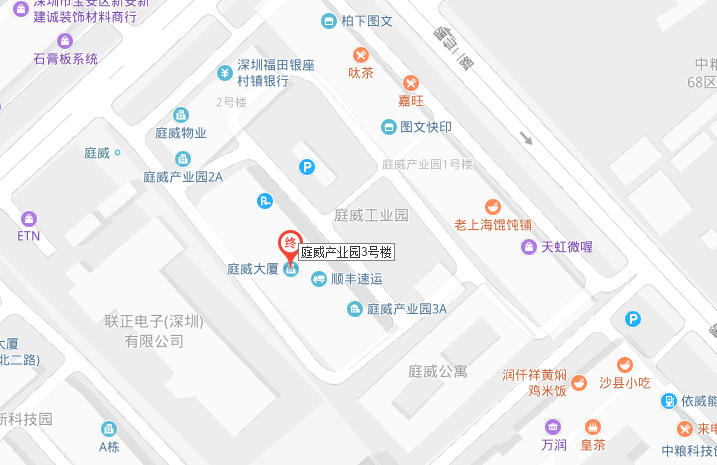Select the 吙茶 restaurant marker
The width and height of the screenshot is (717, 465).
coord(360,54)
